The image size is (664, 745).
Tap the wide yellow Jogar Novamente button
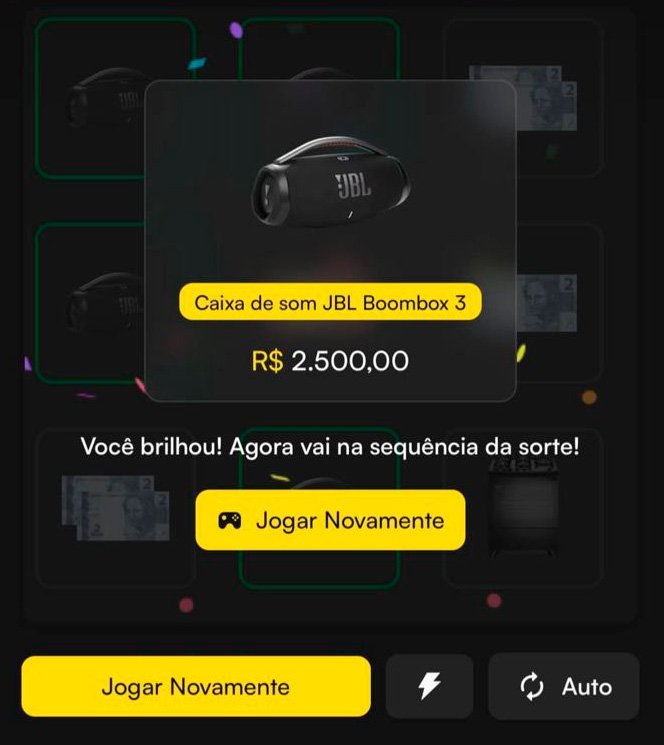pyautogui.click(x=196, y=687)
